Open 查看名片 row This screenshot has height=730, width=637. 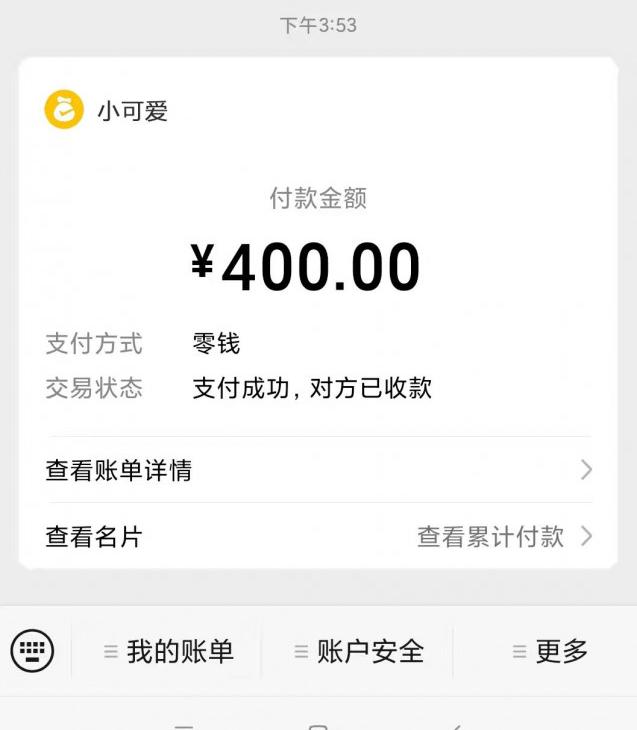point(95,537)
